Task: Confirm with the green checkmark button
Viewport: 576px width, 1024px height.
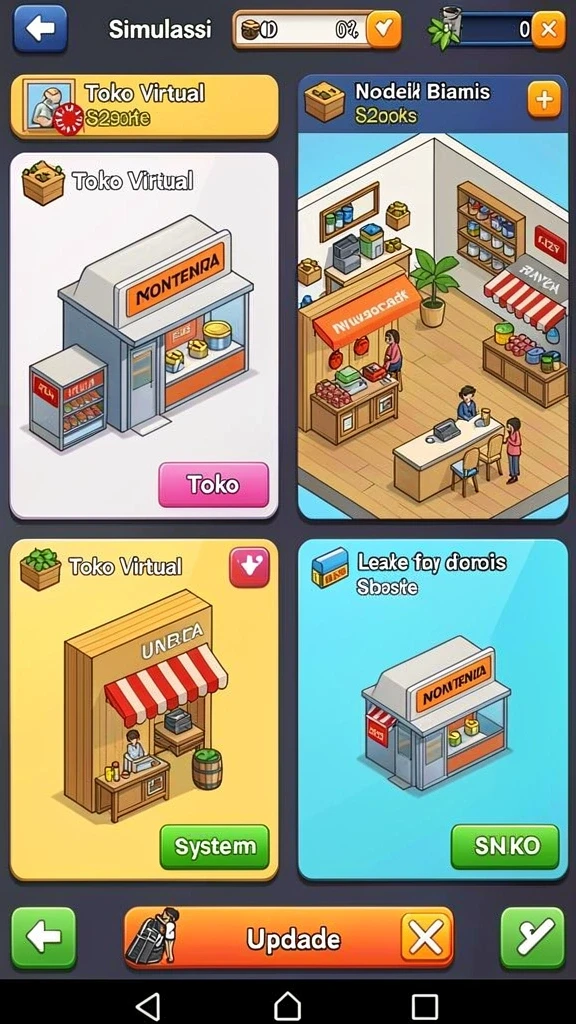Action: point(533,938)
